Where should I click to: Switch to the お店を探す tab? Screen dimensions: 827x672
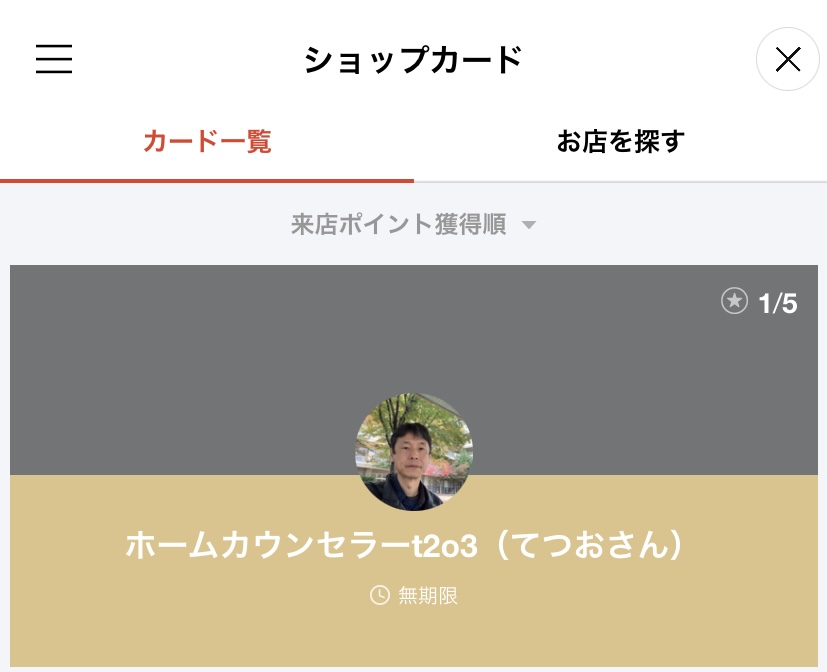click(x=620, y=142)
